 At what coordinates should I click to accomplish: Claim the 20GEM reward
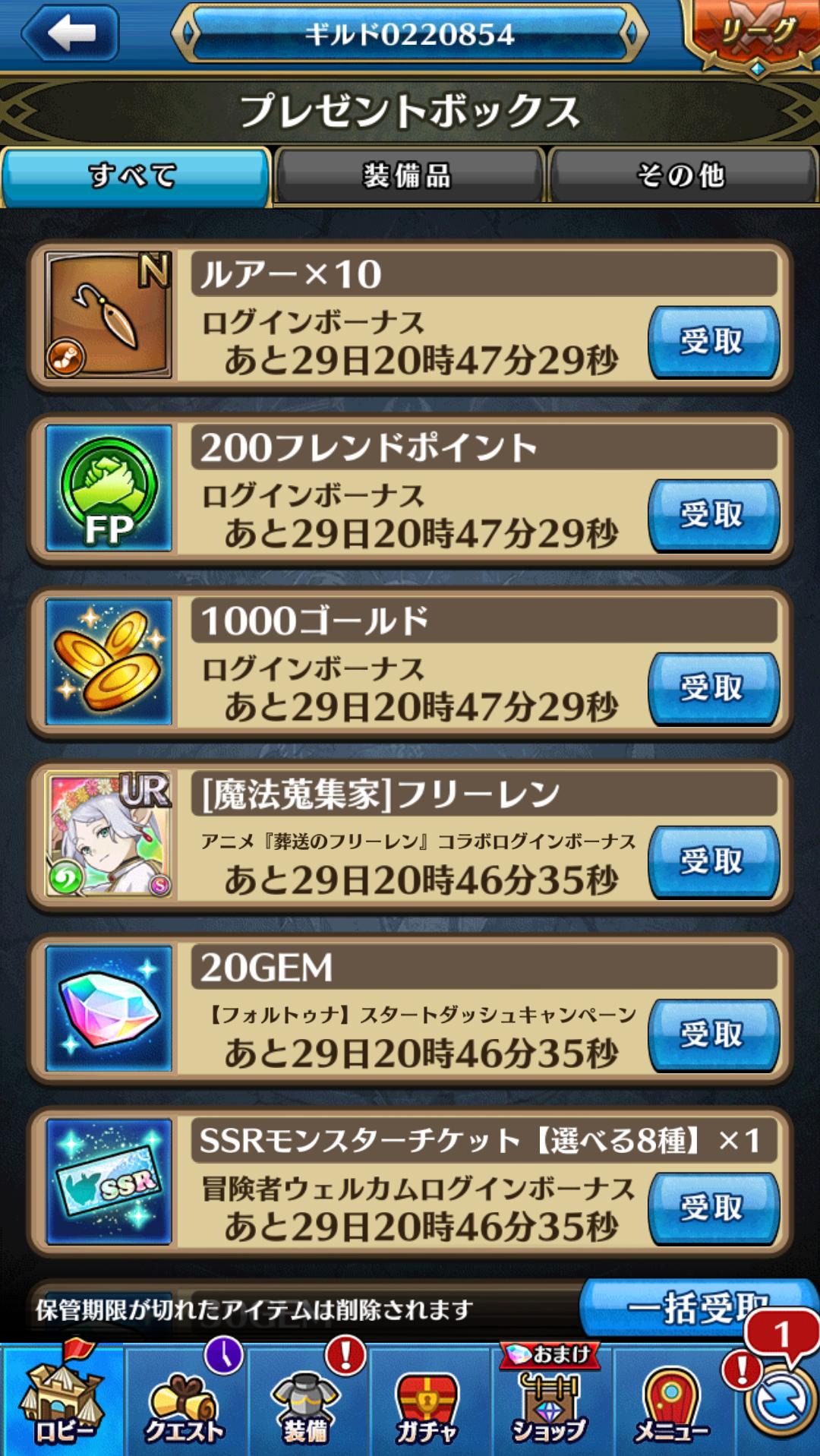tap(712, 1034)
